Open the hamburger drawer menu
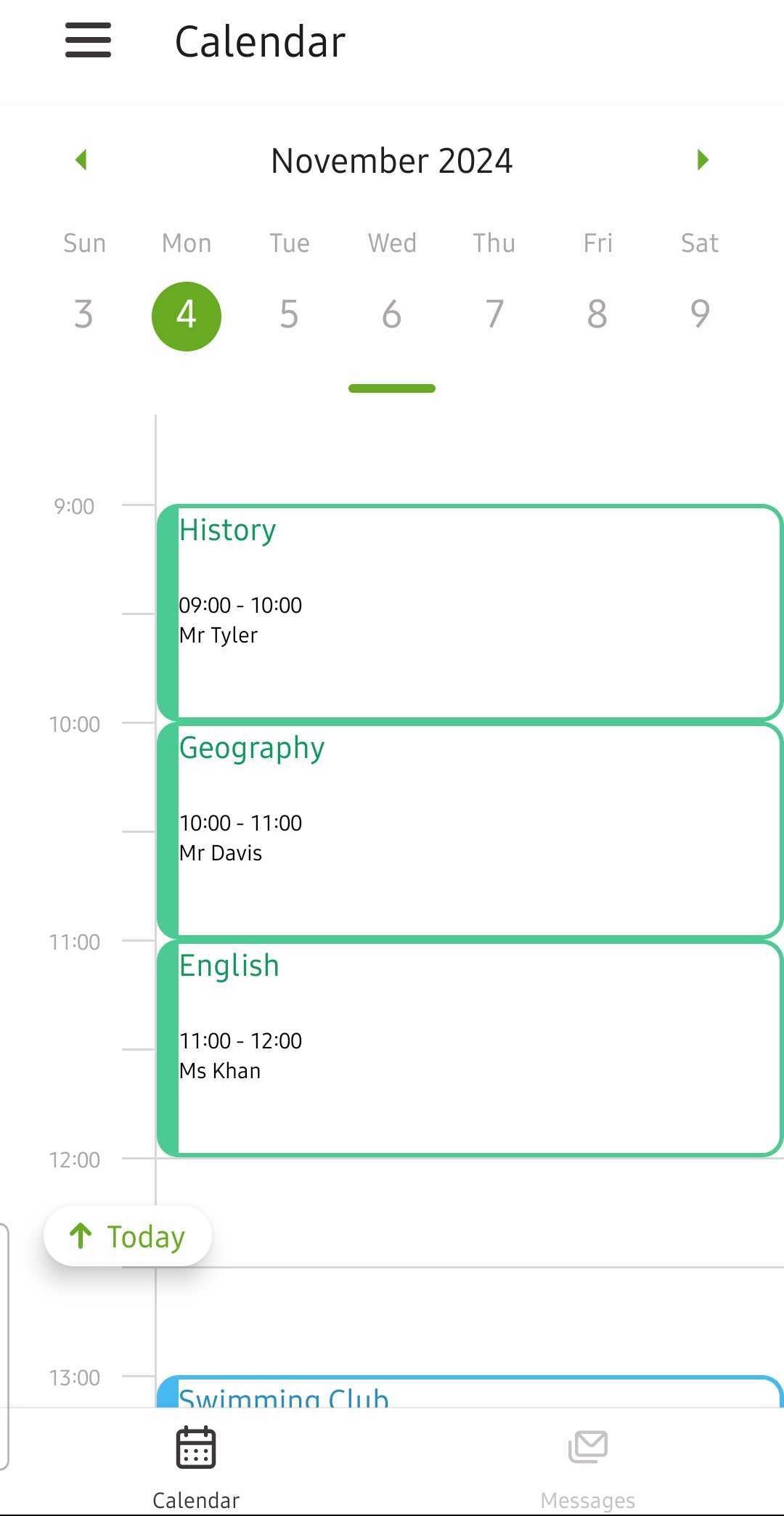The image size is (784, 1516). point(88,40)
